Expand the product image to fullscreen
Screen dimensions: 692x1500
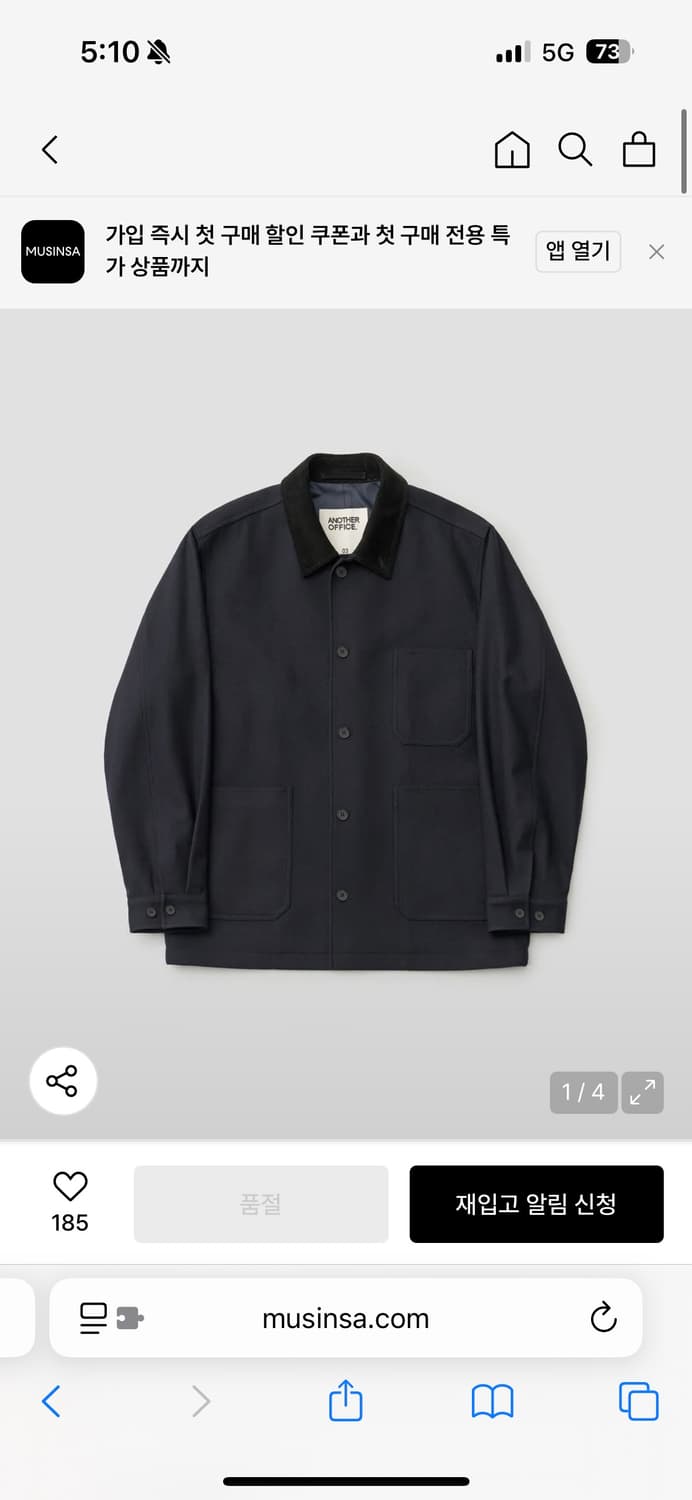(642, 1092)
